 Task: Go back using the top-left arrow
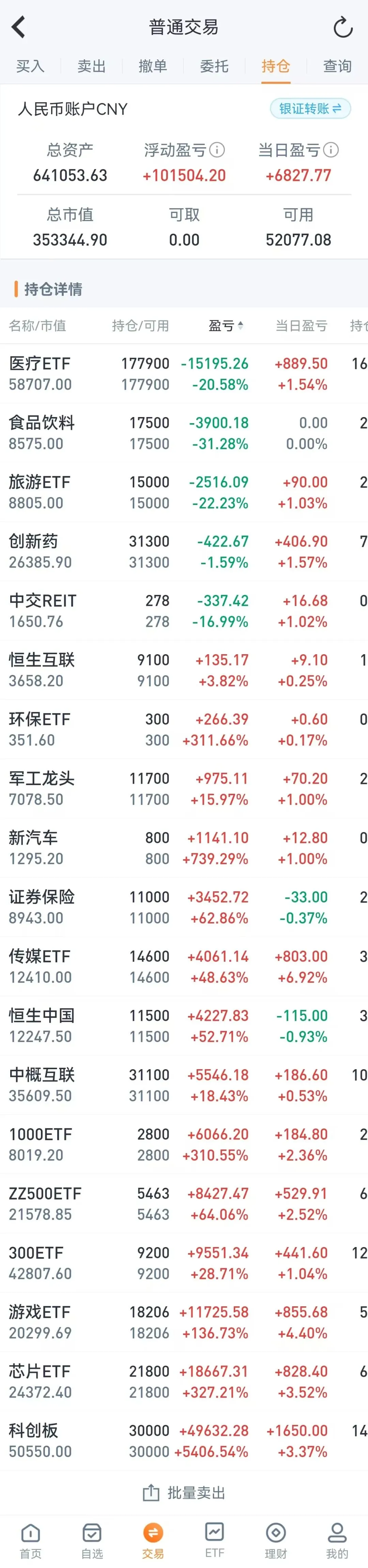tap(19, 27)
